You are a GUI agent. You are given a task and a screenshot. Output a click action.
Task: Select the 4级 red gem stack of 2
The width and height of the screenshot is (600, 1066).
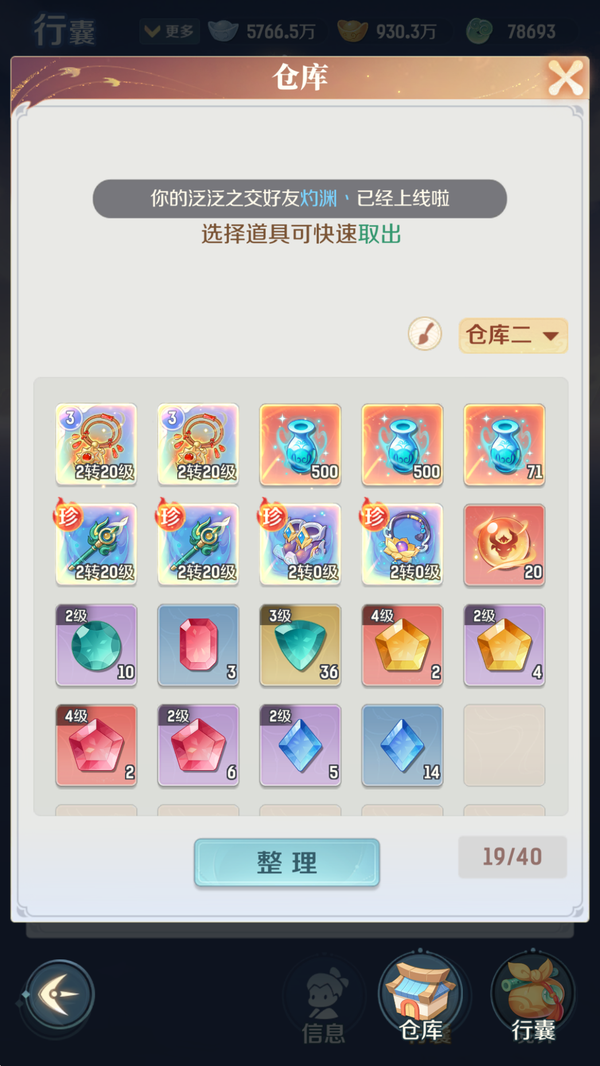tap(96, 745)
